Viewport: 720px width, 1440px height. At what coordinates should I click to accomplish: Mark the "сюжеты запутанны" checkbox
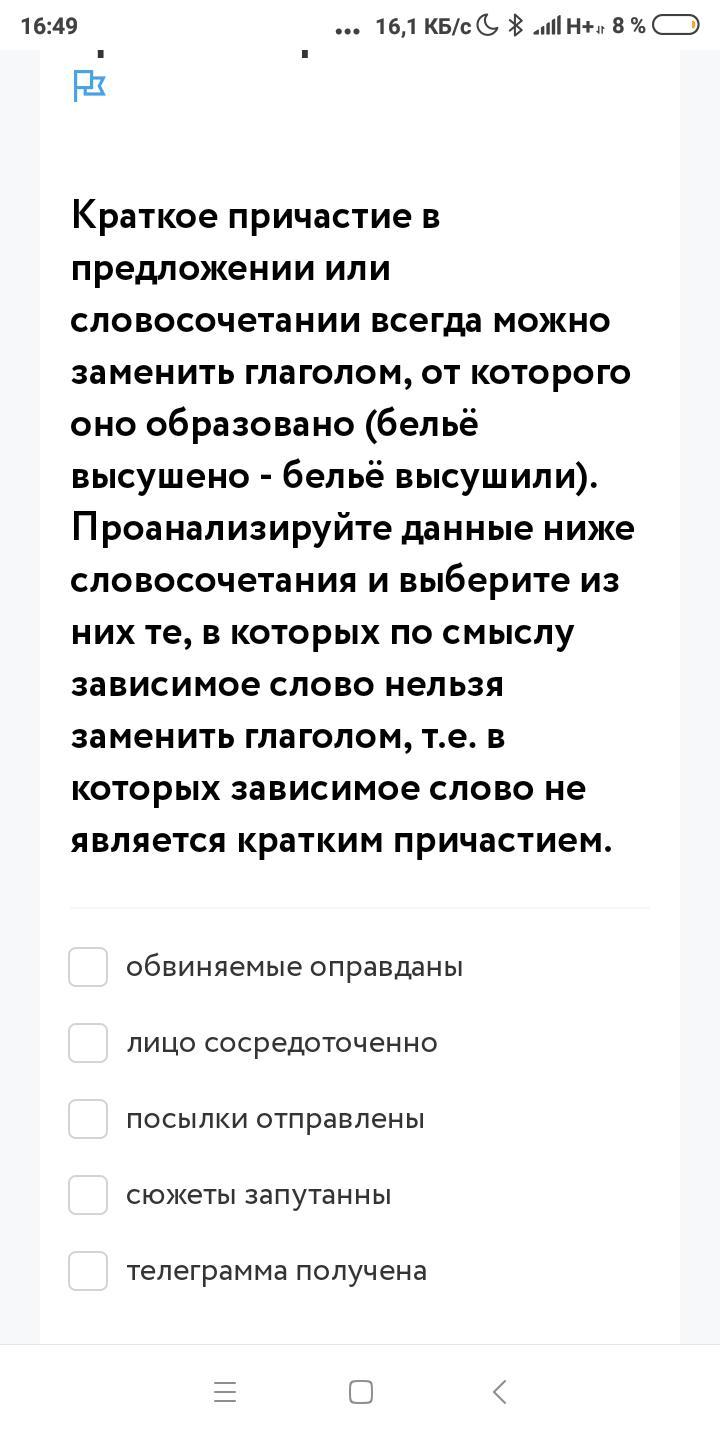88,1195
